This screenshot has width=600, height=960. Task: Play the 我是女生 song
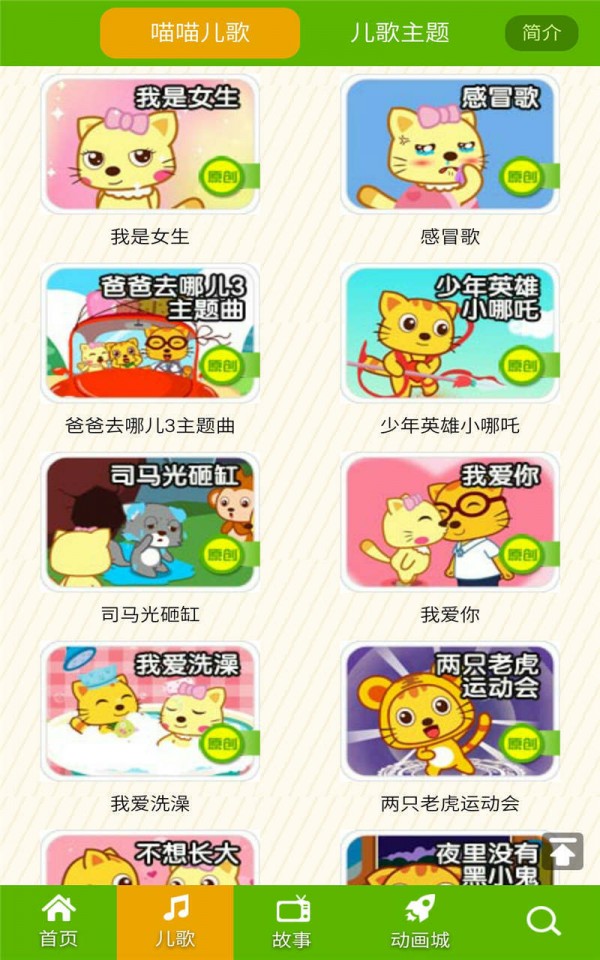150,143
